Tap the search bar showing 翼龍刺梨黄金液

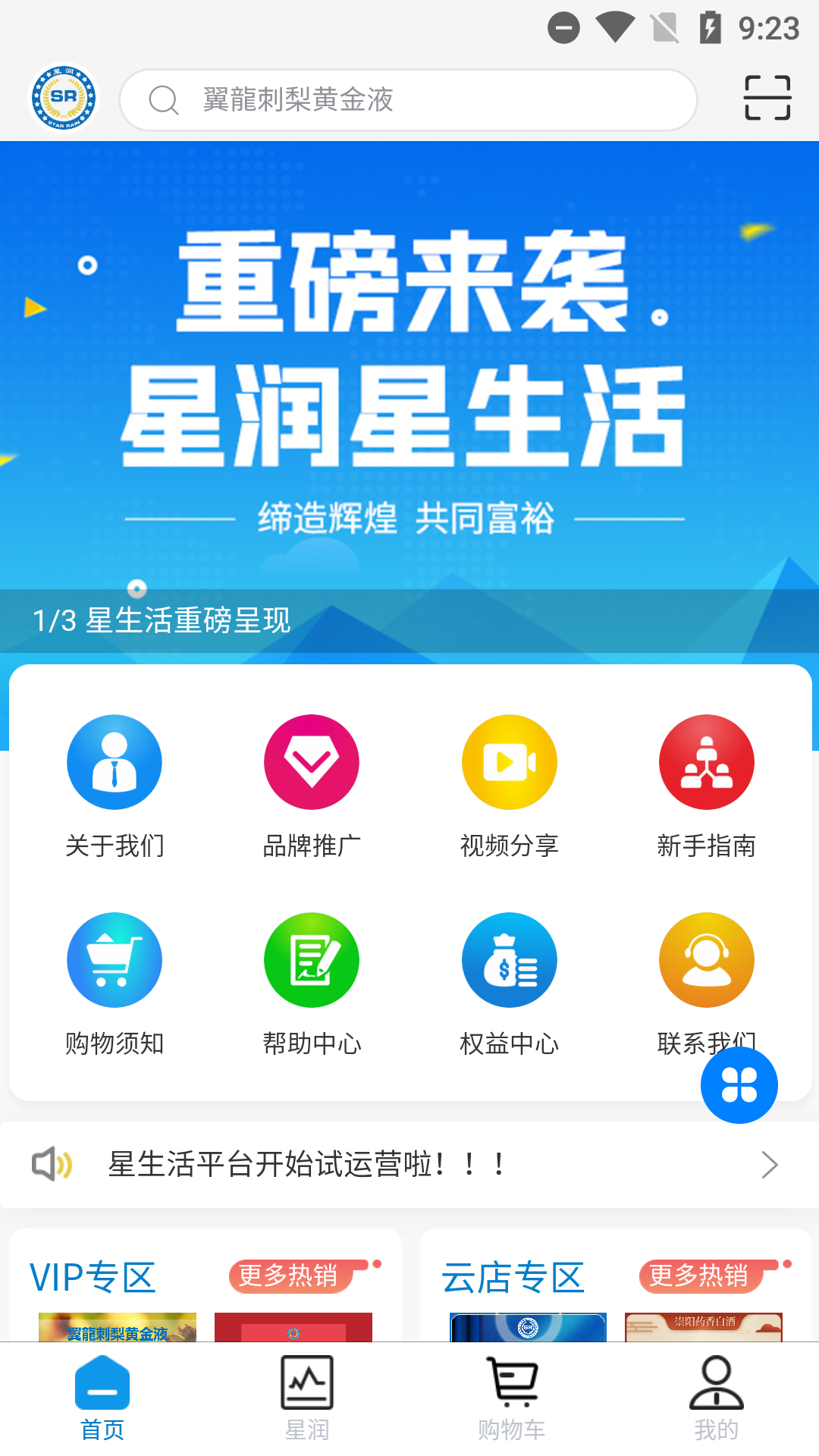click(x=407, y=99)
